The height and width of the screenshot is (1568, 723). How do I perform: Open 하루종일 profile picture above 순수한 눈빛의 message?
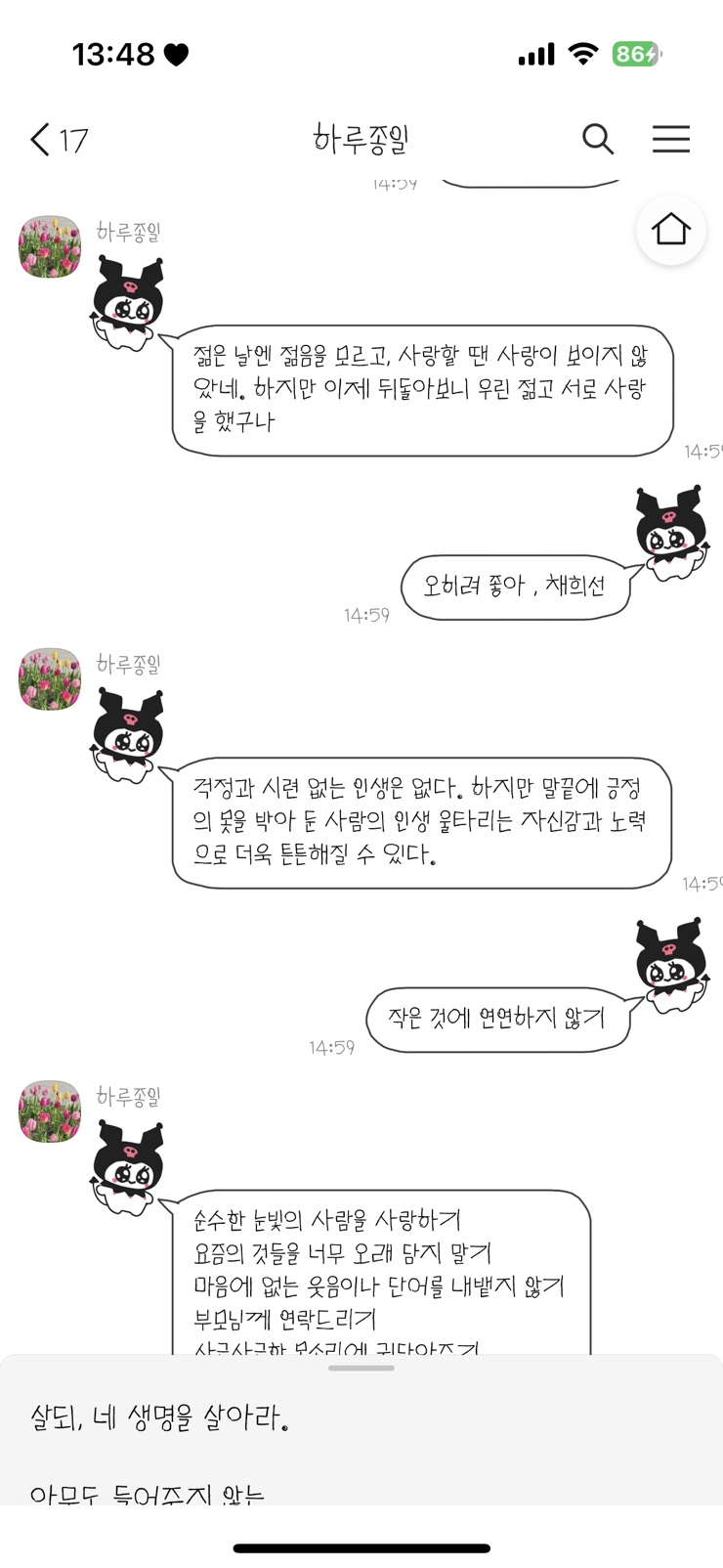[x=50, y=1111]
